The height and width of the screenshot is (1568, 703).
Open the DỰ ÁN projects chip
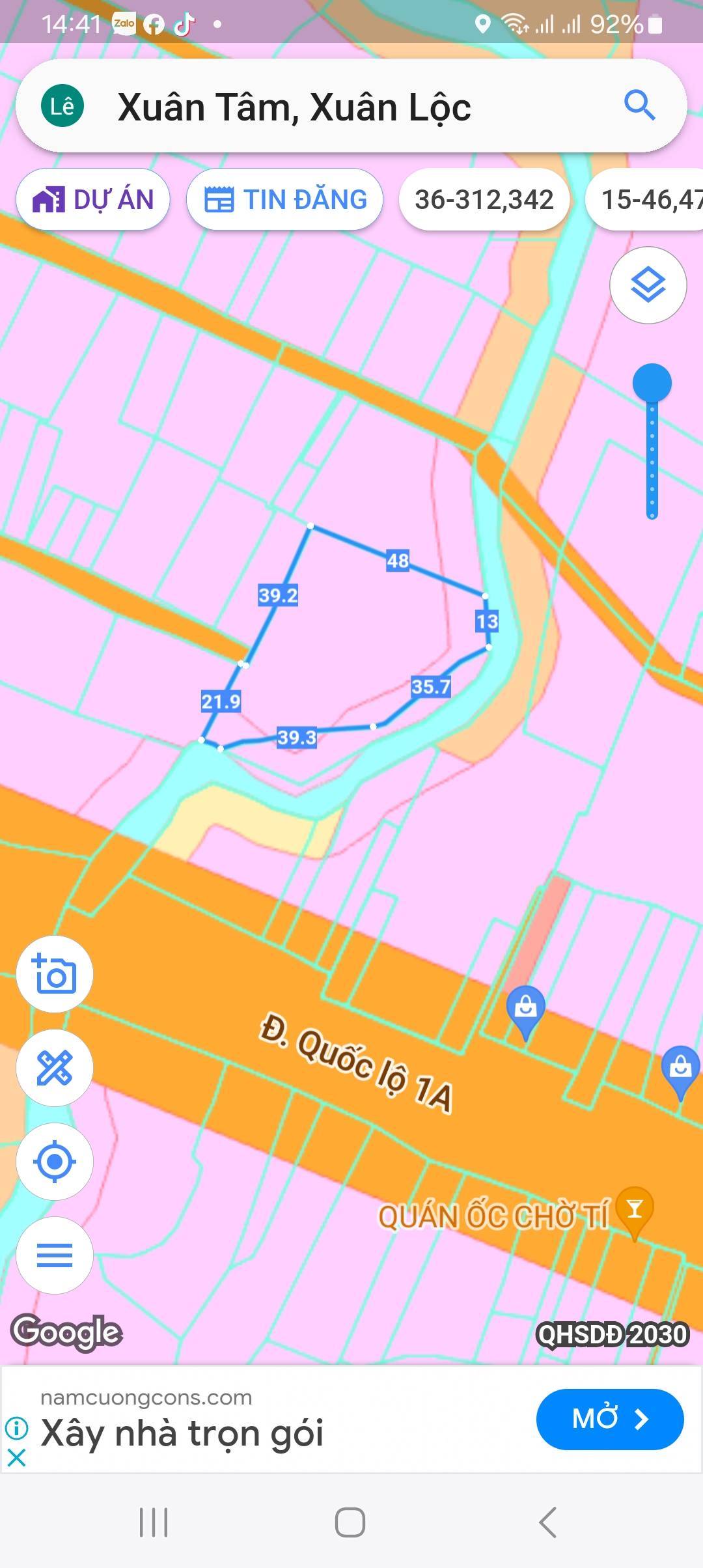[93, 199]
